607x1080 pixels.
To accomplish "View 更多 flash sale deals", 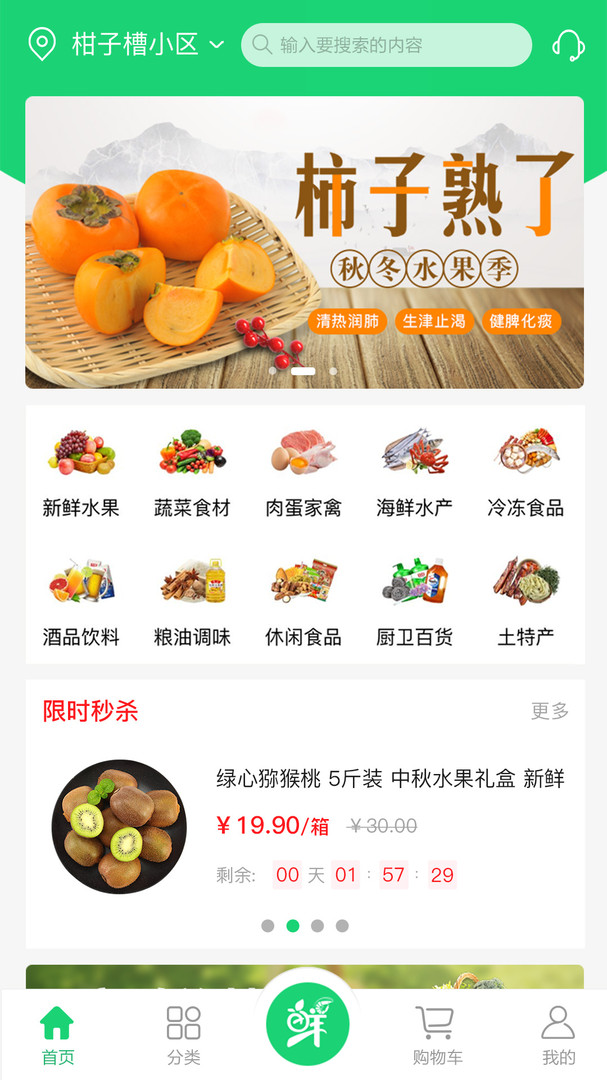I will tap(550, 711).
